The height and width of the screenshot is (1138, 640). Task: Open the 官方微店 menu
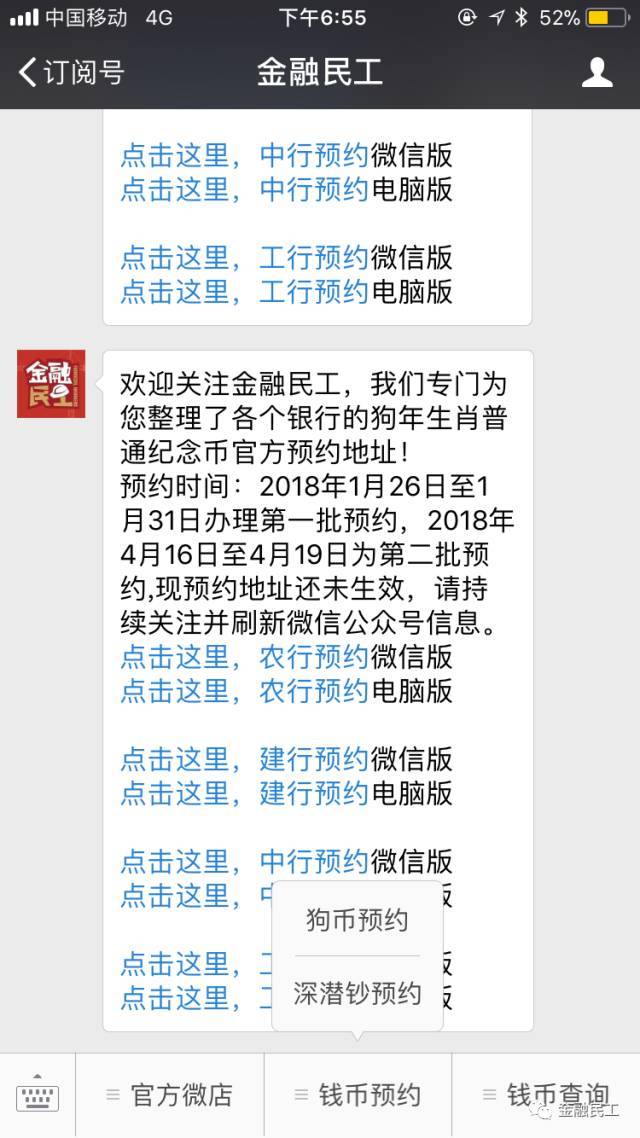coord(170,1095)
